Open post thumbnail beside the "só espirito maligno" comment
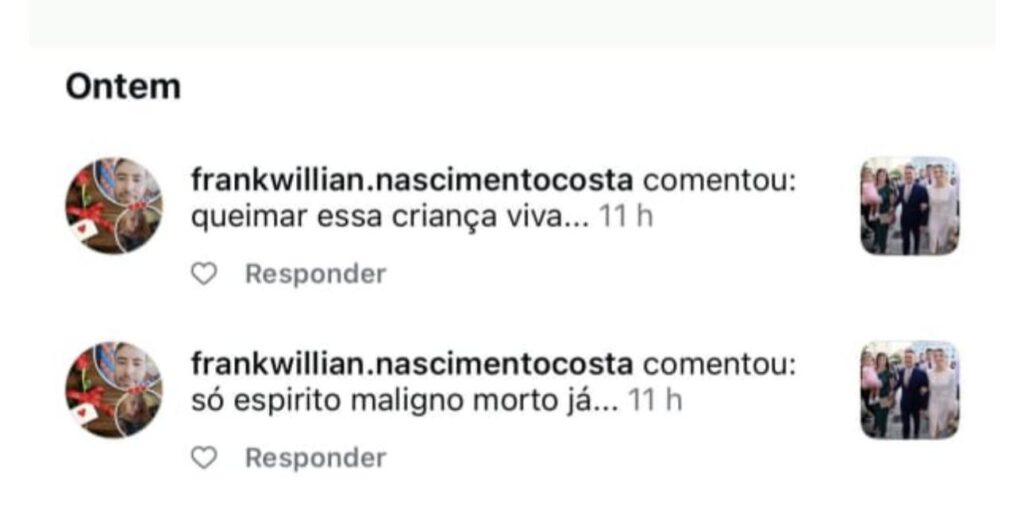The height and width of the screenshot is (510, 1024). pos(909,390)
